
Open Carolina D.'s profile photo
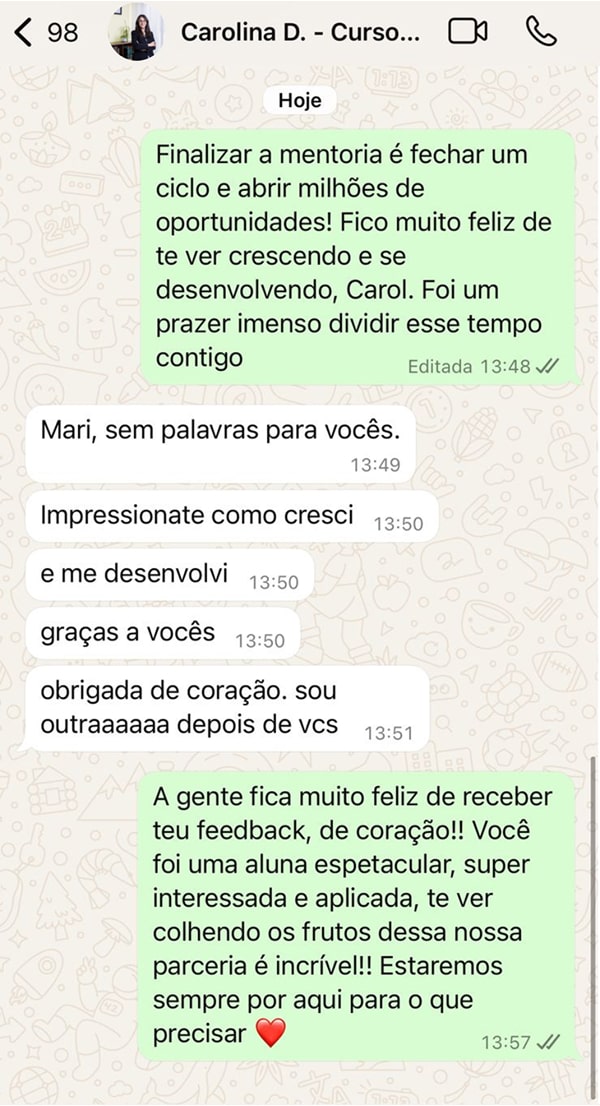pyautogui.click(x=137, y=32)
